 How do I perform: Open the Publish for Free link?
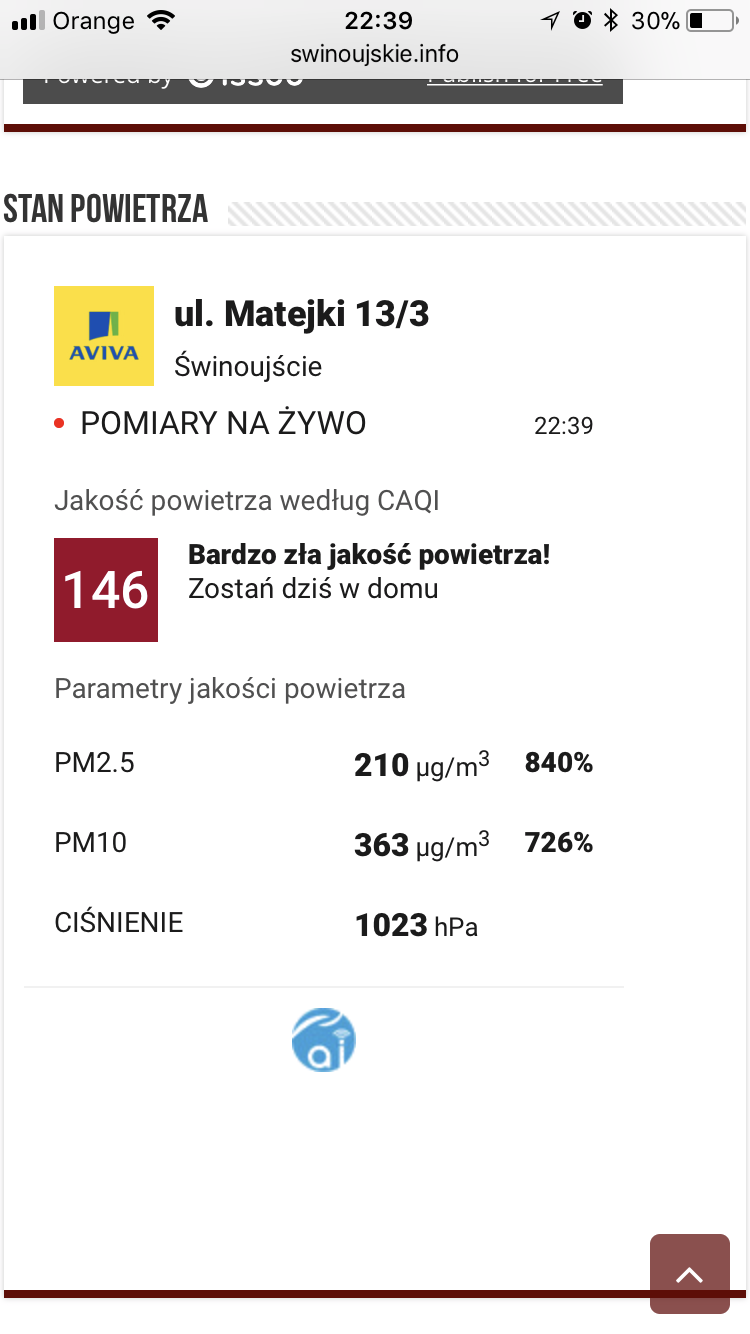(x=515, y=79)
